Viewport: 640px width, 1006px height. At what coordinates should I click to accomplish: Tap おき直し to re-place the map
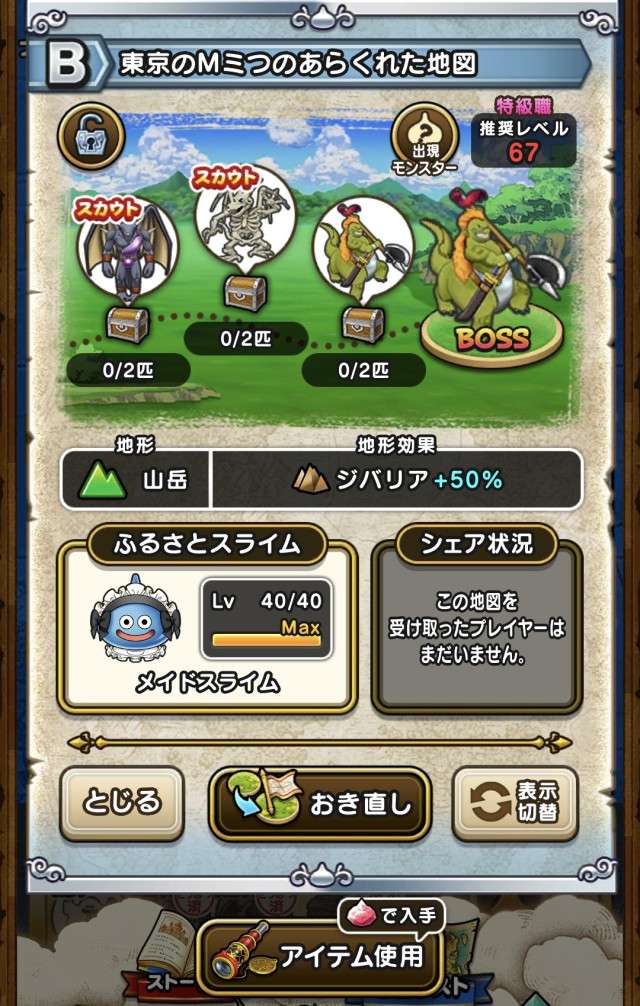(x=319, y=804)
